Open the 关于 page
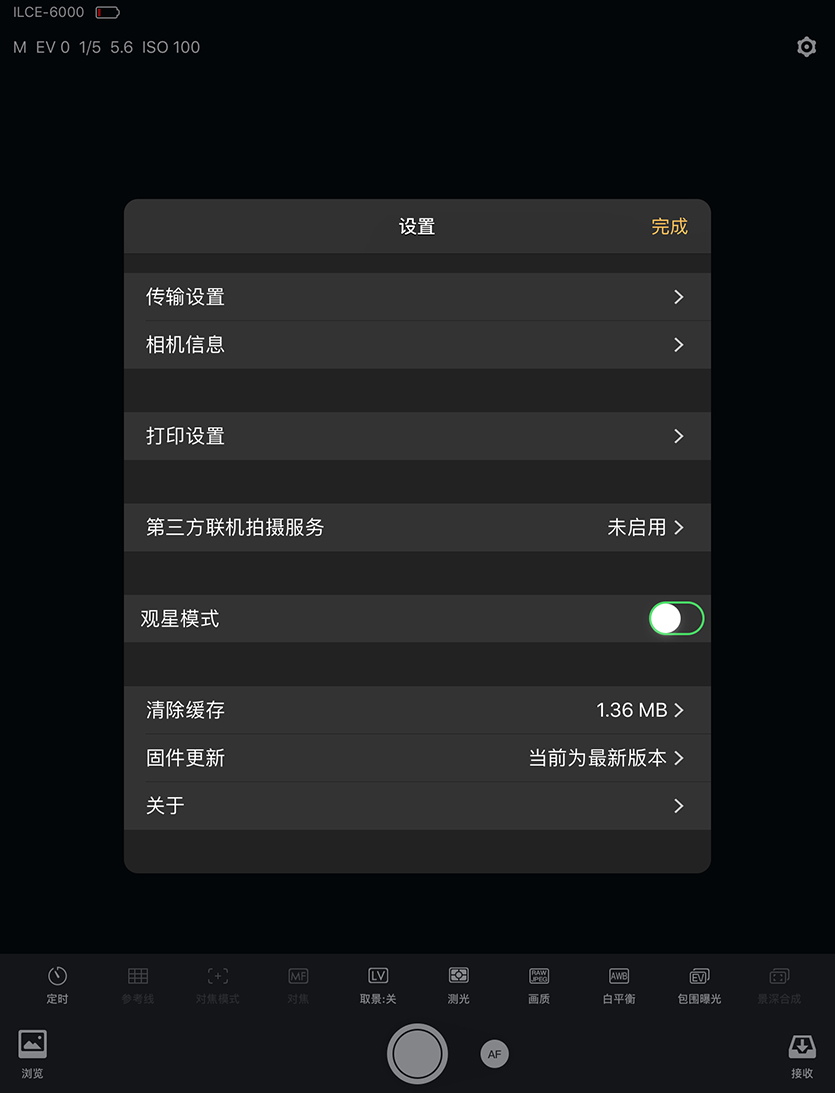The width and height of the screenshot is (835, 1093). pos(417,806)
